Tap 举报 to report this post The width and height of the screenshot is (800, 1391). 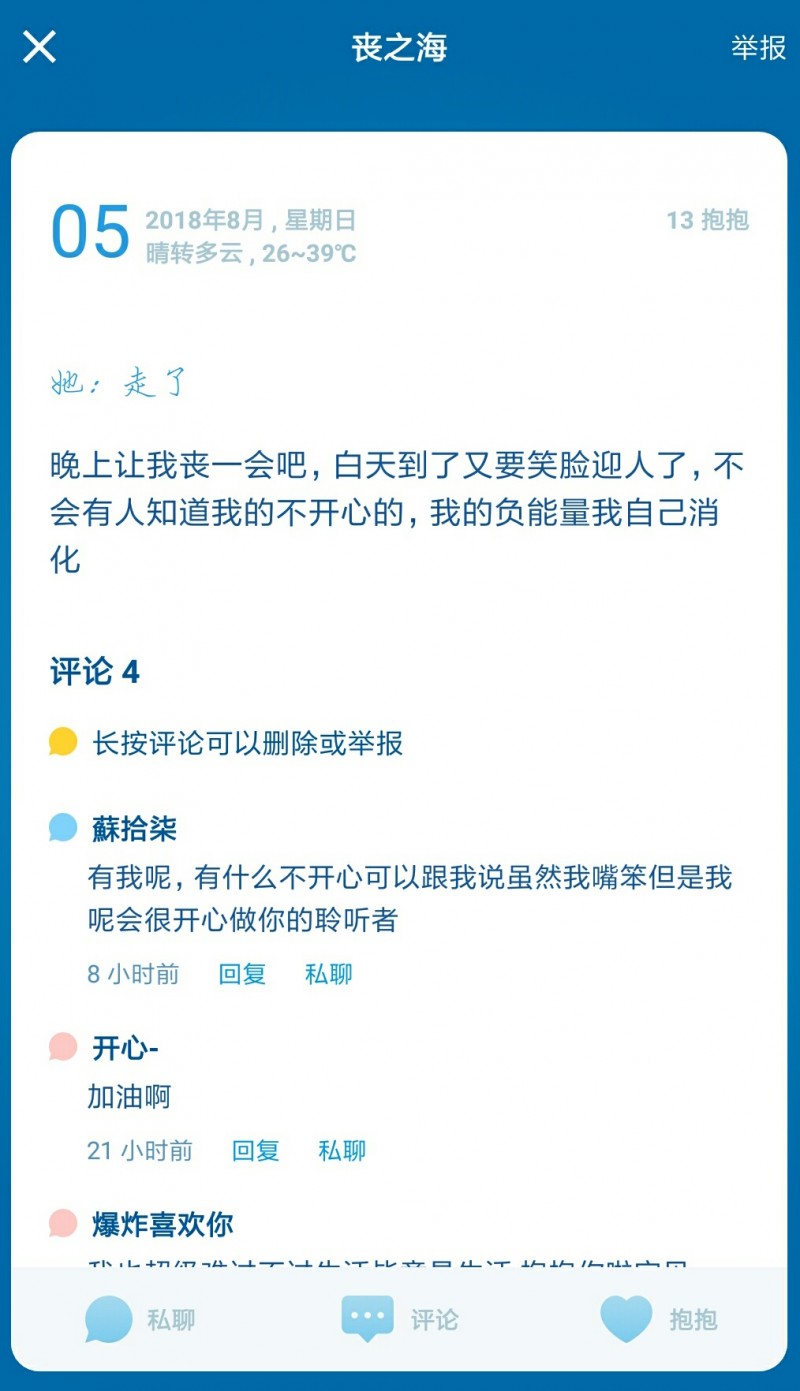[x=758, y=48]
